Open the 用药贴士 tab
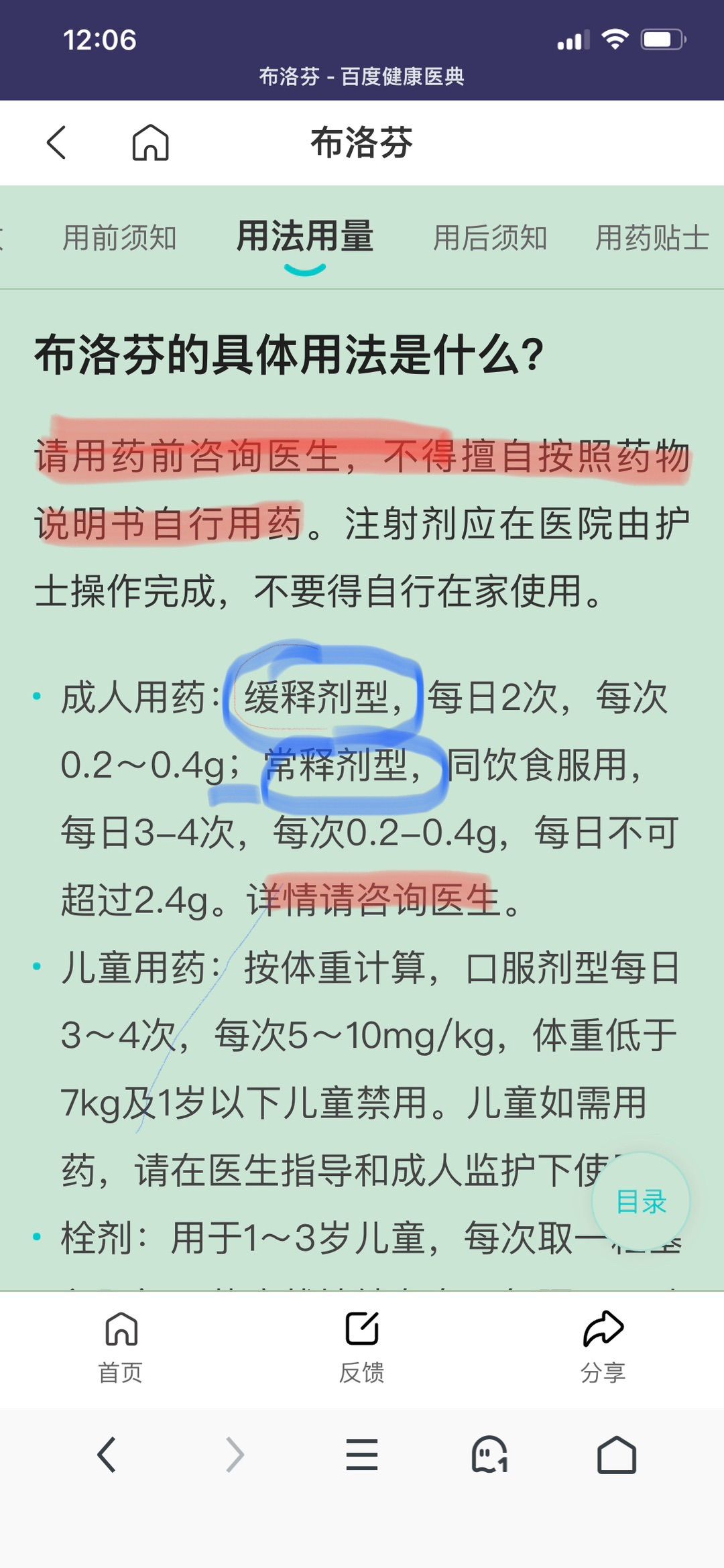 pyautogui.click(x=652, y=238)
